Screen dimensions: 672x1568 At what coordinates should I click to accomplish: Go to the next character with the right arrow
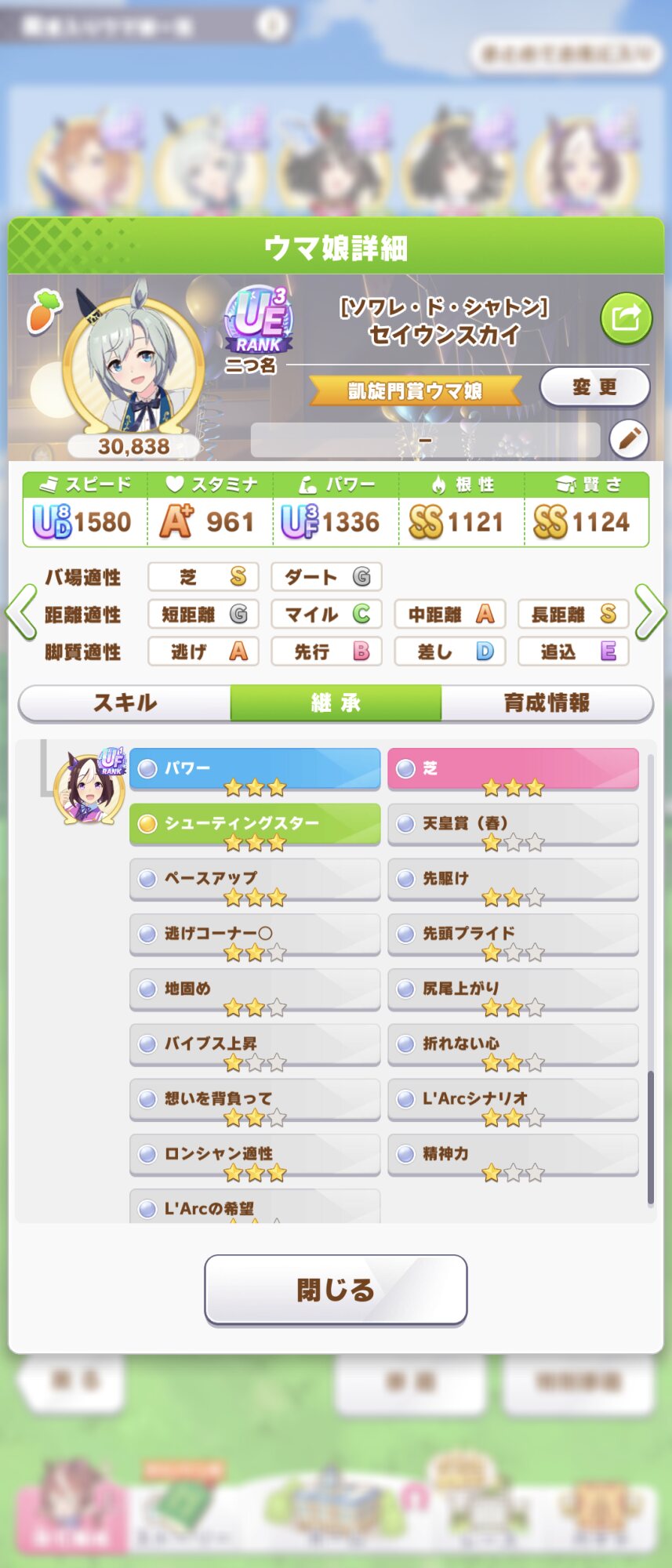[651, 613]
